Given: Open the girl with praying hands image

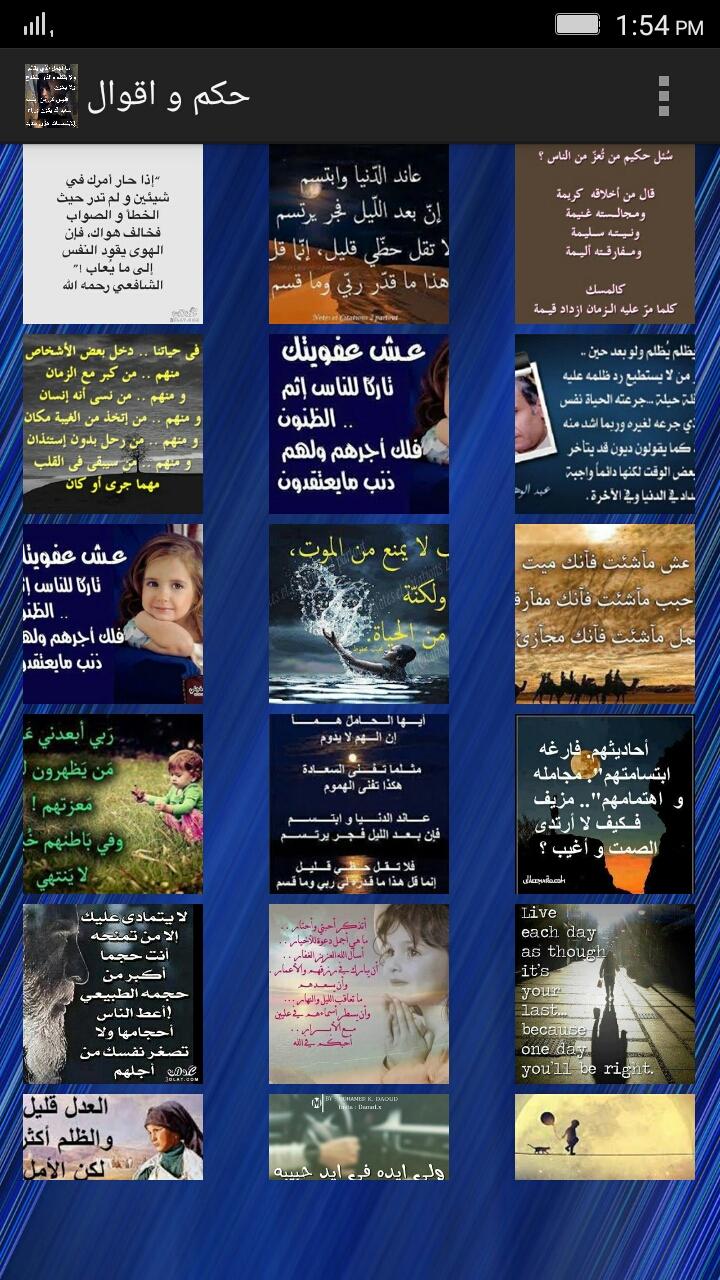Looking at the screenshot, I should click(x=358, y=994).
